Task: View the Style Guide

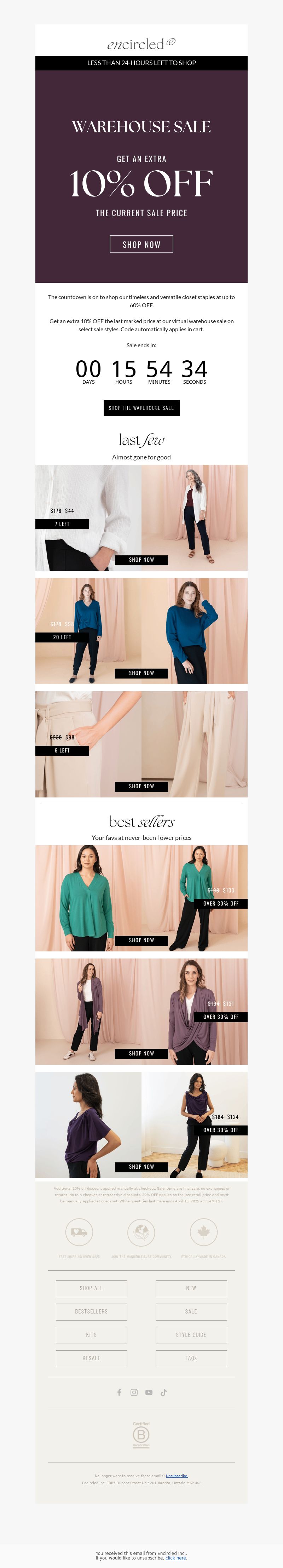Action: [191, 1335]
